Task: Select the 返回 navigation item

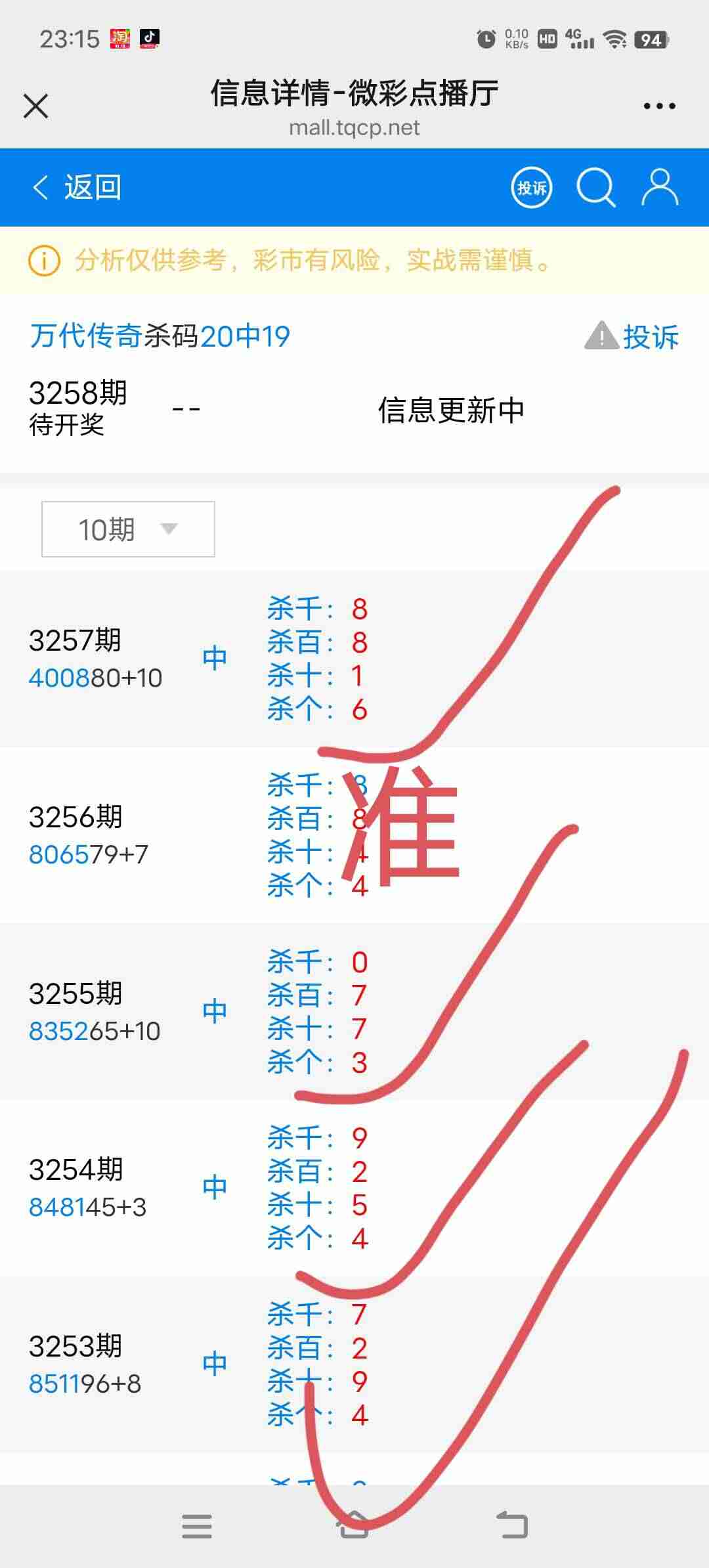Action: (92, 187)
